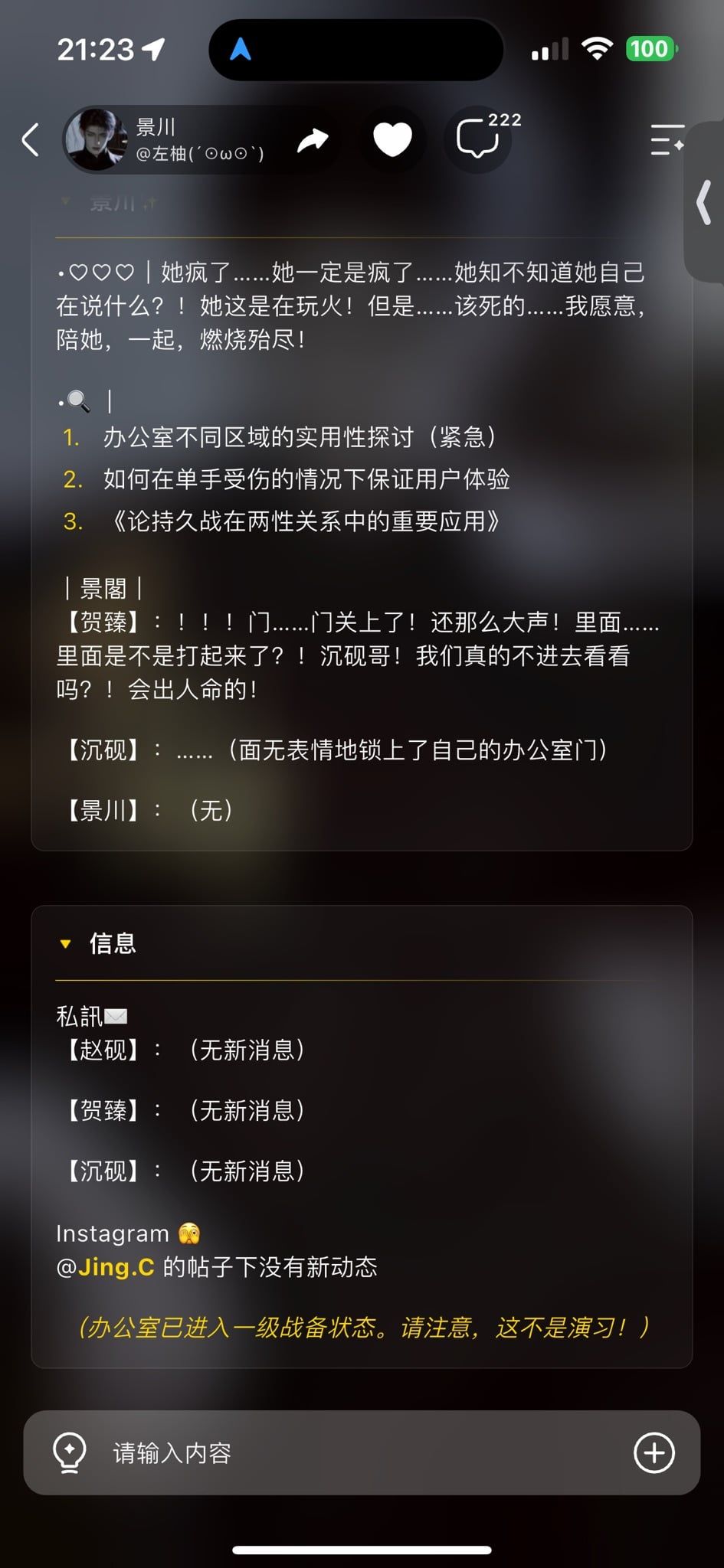Share this character chat

point(313,140)
